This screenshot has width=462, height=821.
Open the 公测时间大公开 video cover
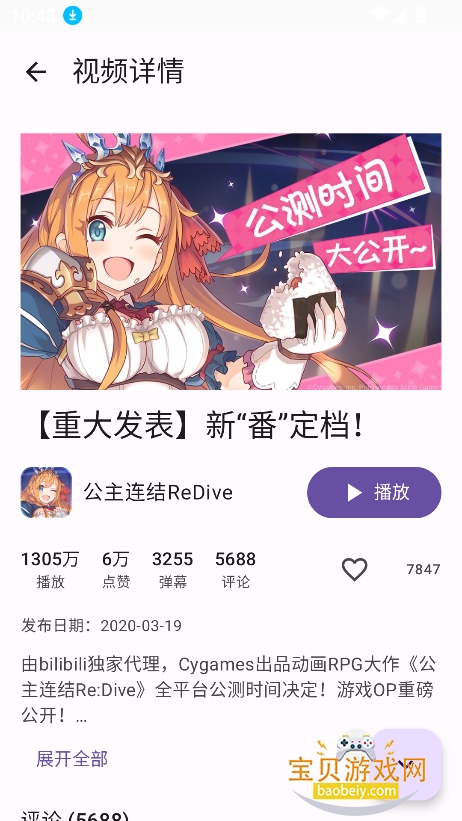(231, 261)
